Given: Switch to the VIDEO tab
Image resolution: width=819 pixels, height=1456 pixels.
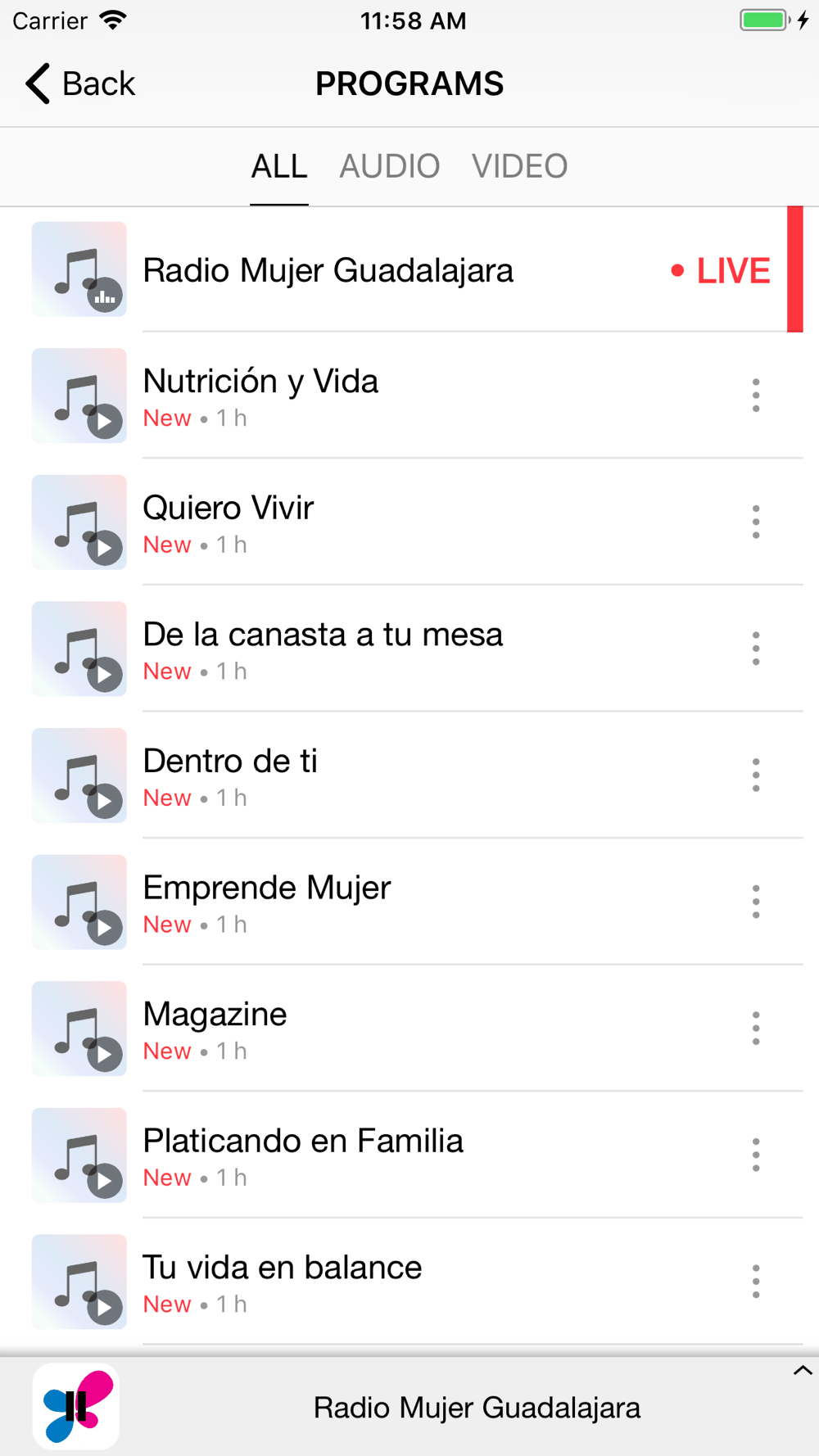Looking at the screenshot, I should pyautogui.click(x=519, y=166).
